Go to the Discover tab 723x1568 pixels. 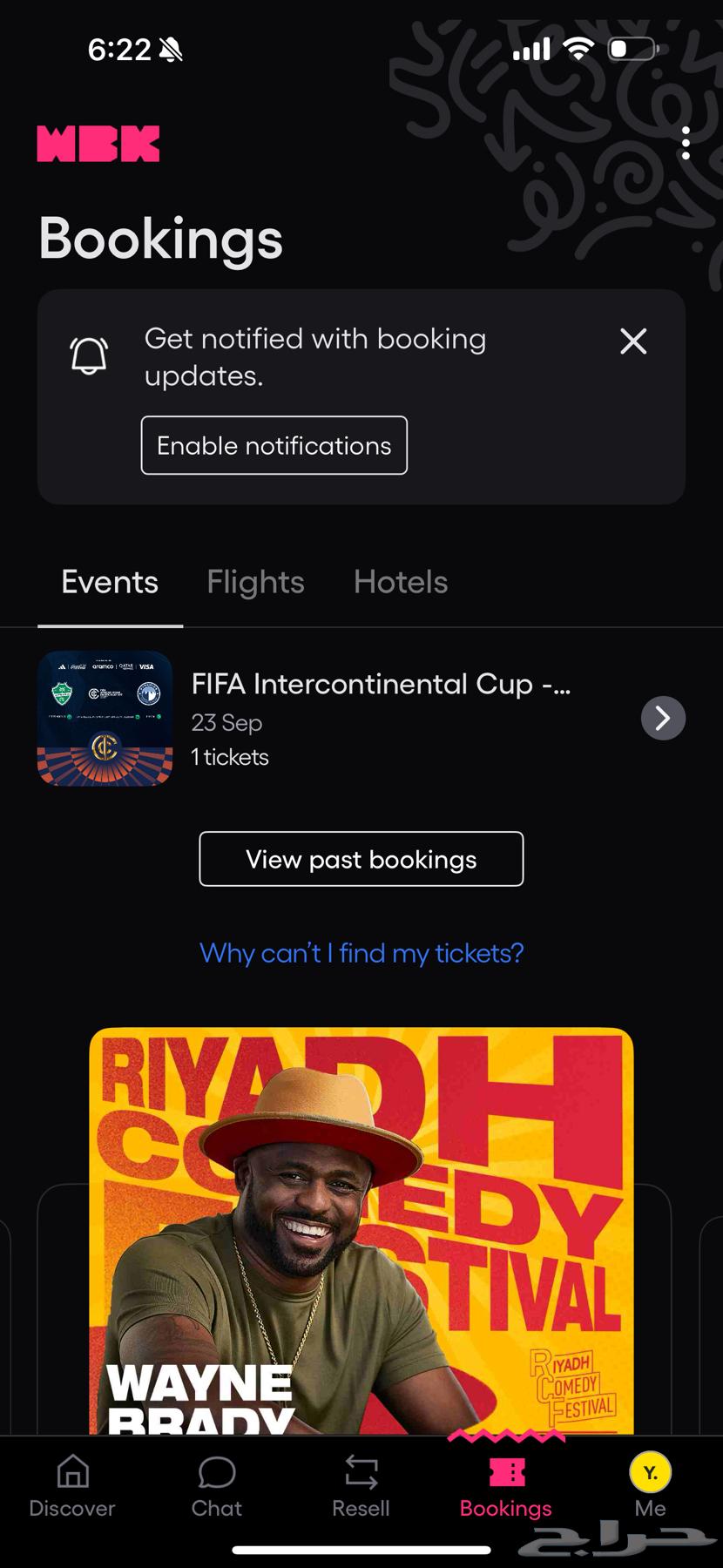(x=72, y=1486)
